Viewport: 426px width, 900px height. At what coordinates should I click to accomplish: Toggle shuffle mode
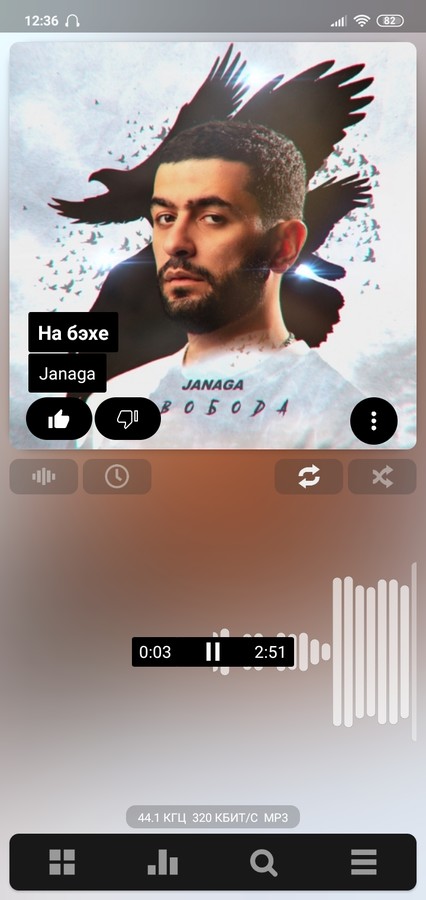tap(382, 476)
